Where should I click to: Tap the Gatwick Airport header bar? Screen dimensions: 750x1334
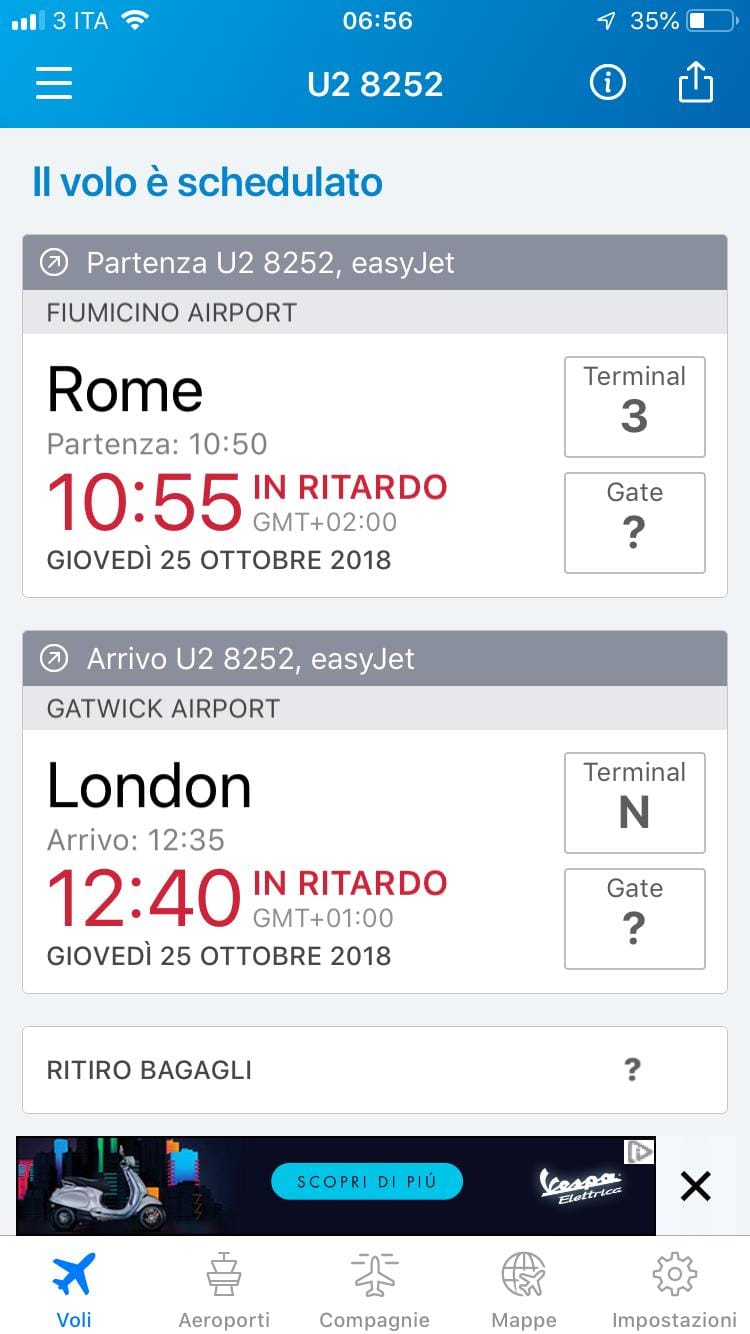coord(375,708)
